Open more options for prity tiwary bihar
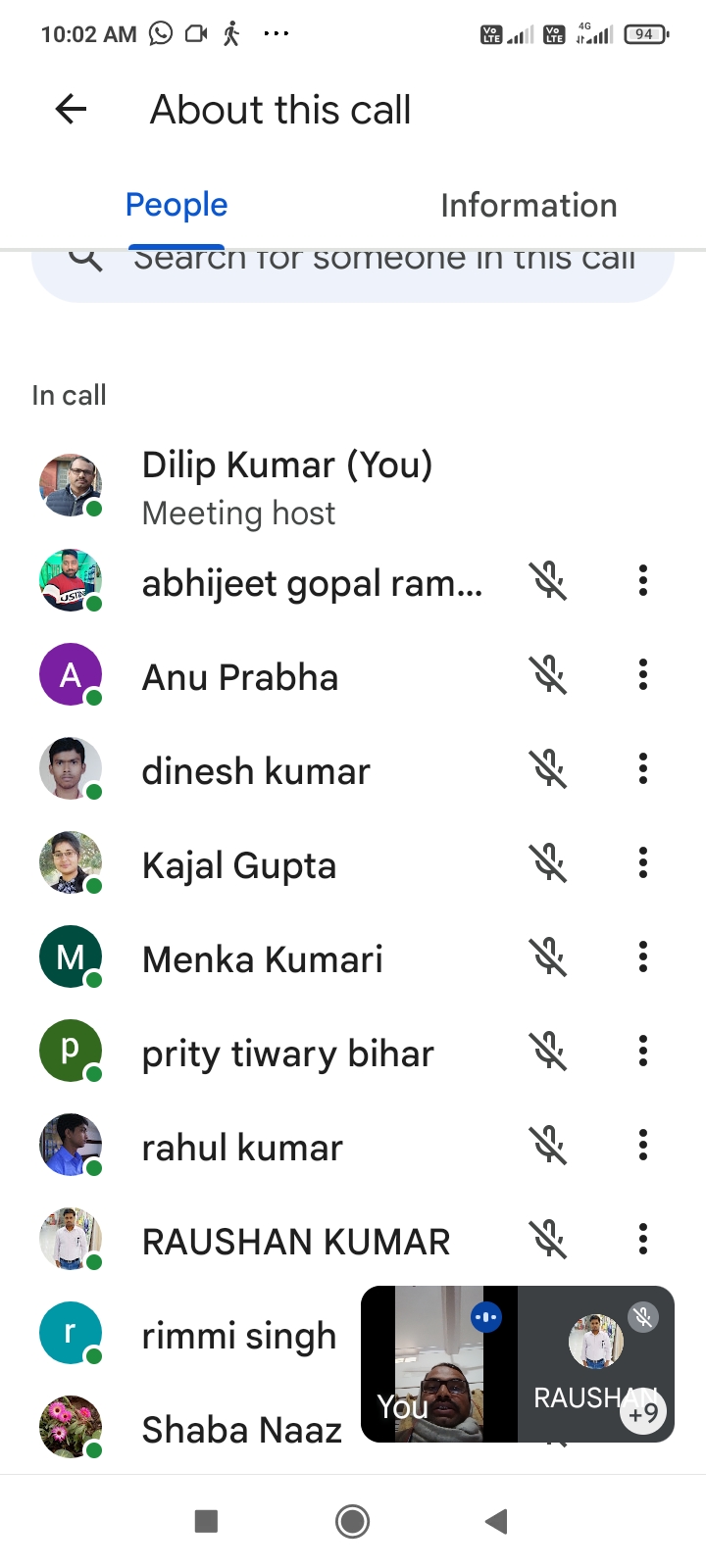The width and height of the screenshot is (706, 1568). [643, 1052]
